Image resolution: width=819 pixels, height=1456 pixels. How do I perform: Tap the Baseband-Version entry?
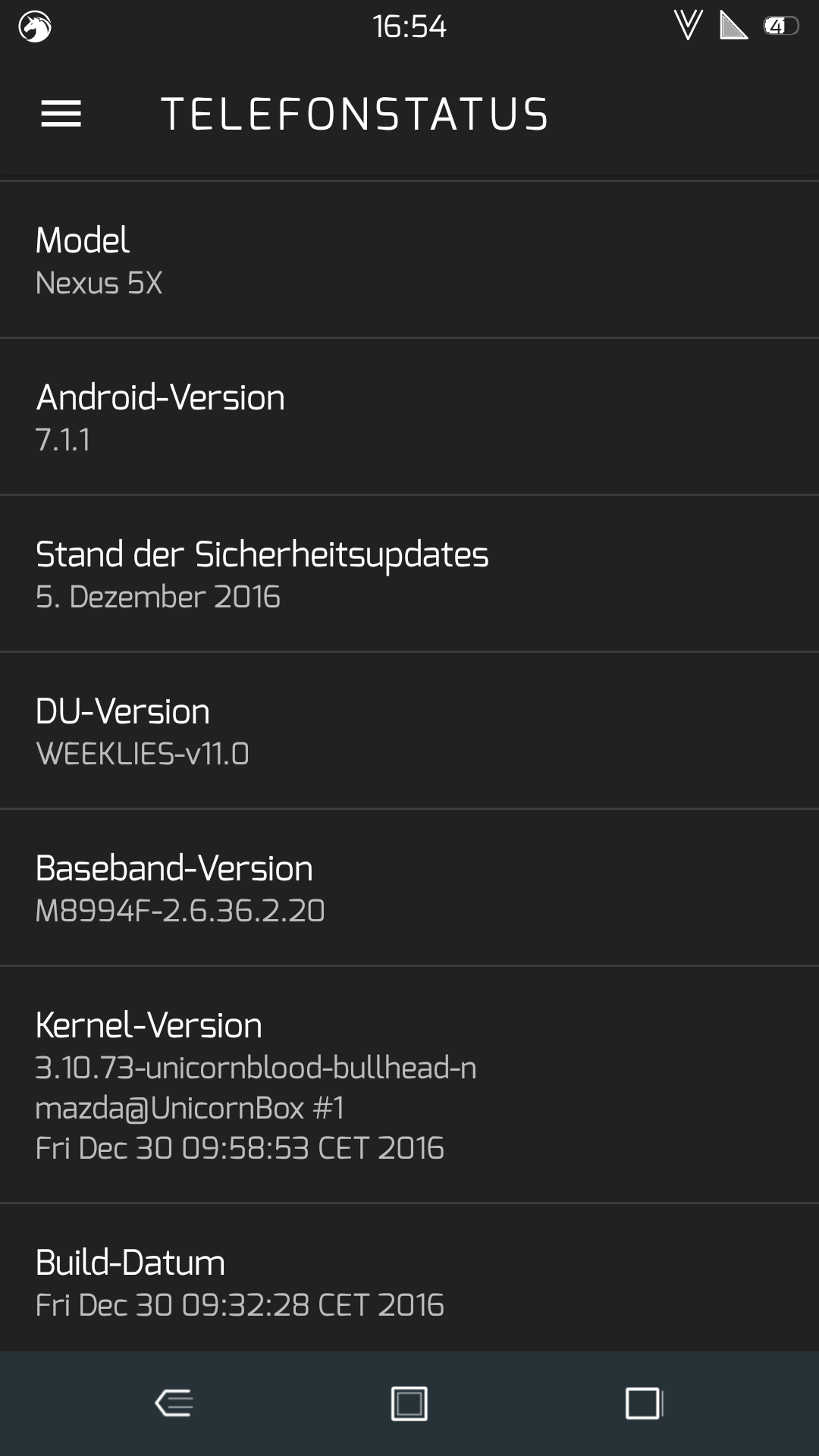pos(409,888)
